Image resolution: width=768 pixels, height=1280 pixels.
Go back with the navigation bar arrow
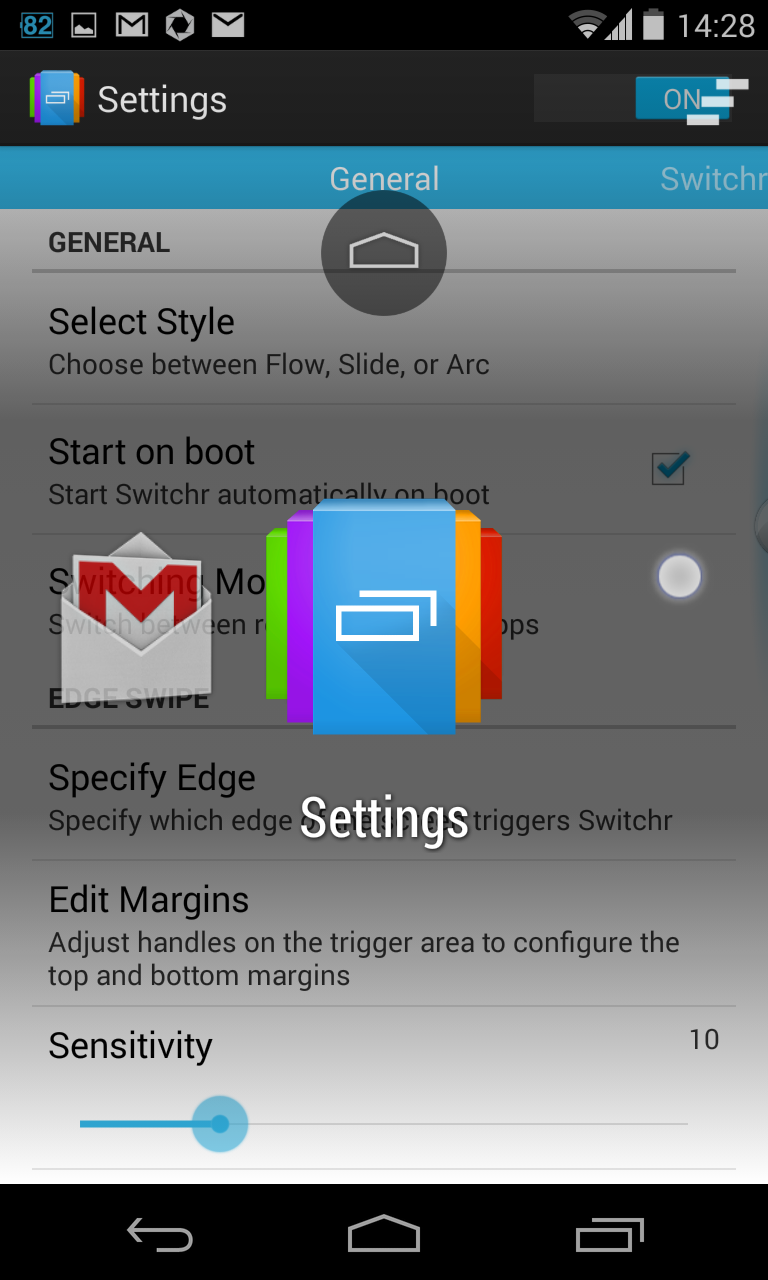160,1234
